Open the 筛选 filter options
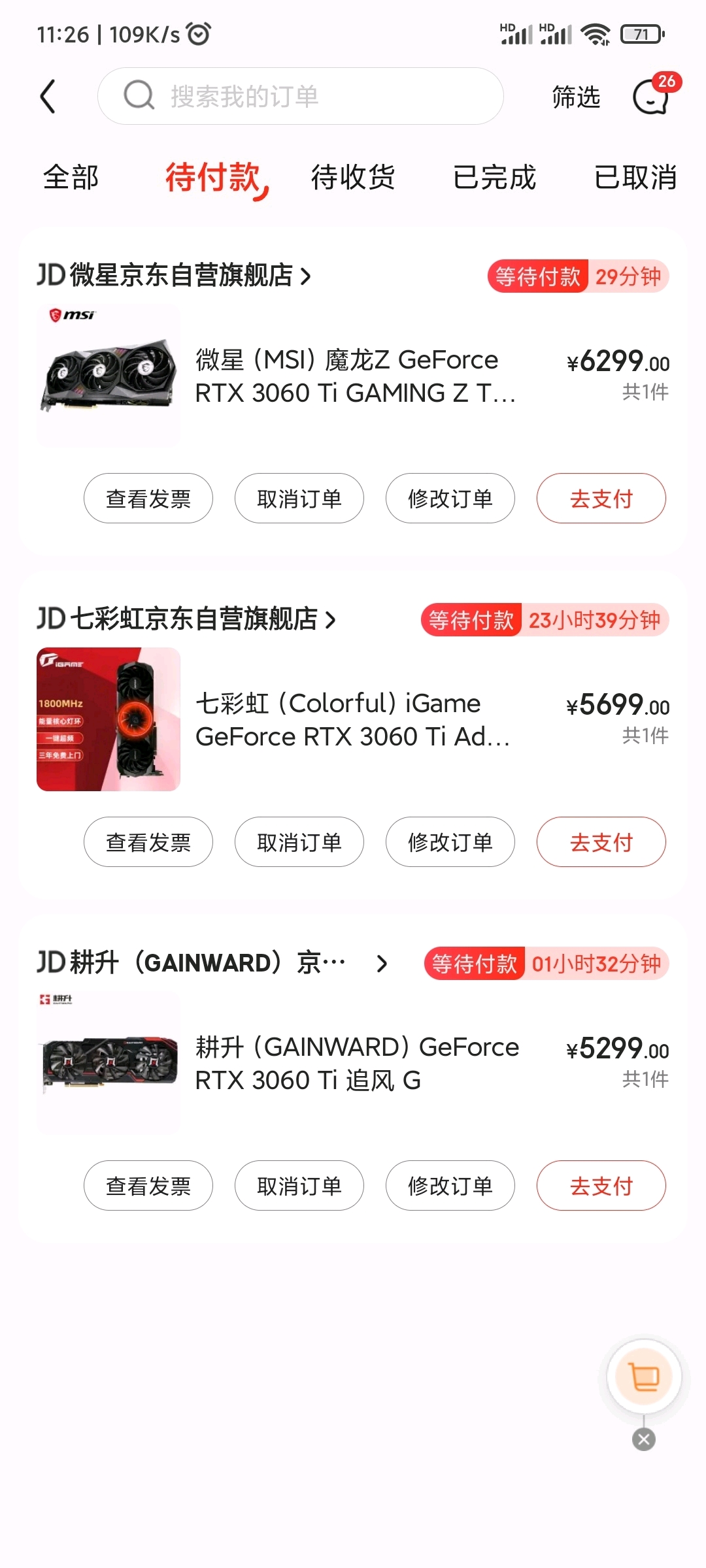This screenshot has height=1568, width=706. coord(576,97)
